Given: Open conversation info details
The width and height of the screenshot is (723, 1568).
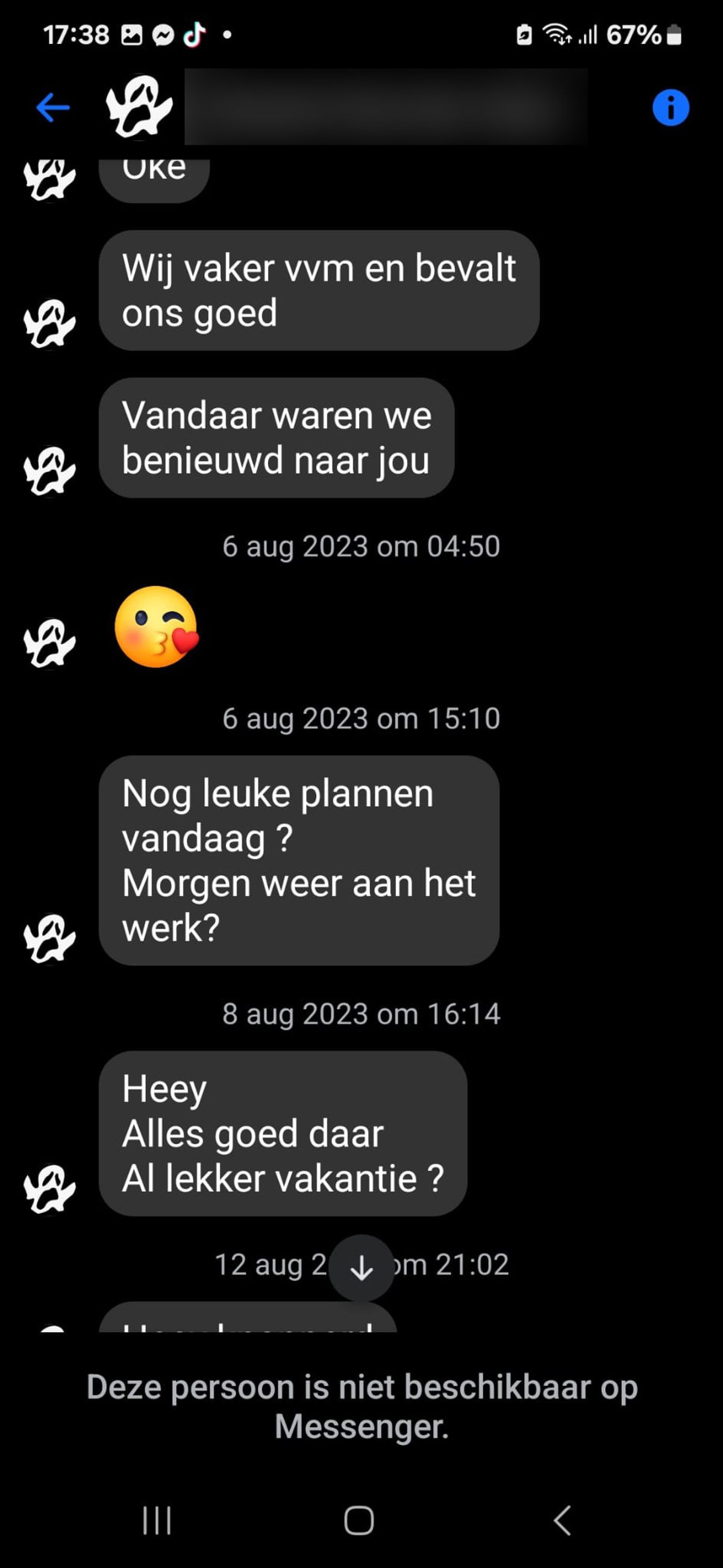Looking at the screenshot, I should pos(670,108).
